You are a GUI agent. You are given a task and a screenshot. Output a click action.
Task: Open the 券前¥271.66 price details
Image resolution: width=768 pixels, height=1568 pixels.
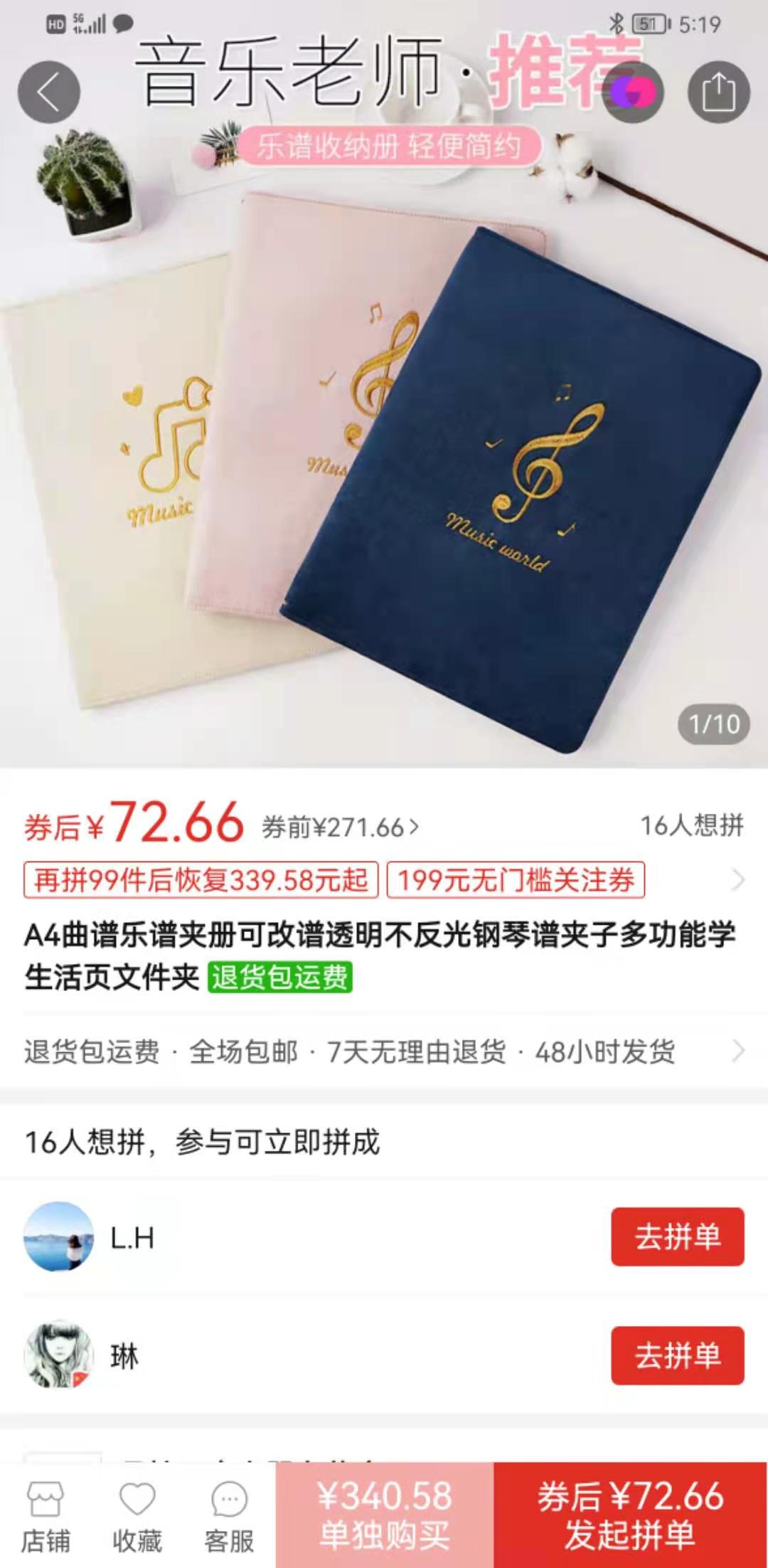[341, 827]
